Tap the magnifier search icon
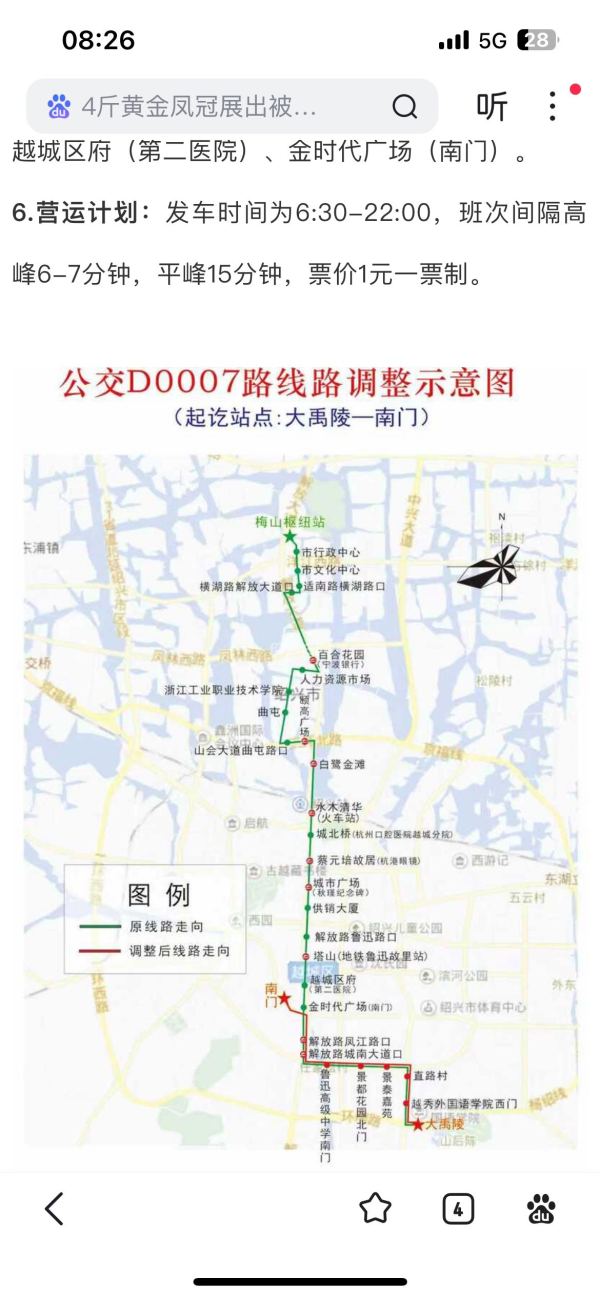 [404, 106]
